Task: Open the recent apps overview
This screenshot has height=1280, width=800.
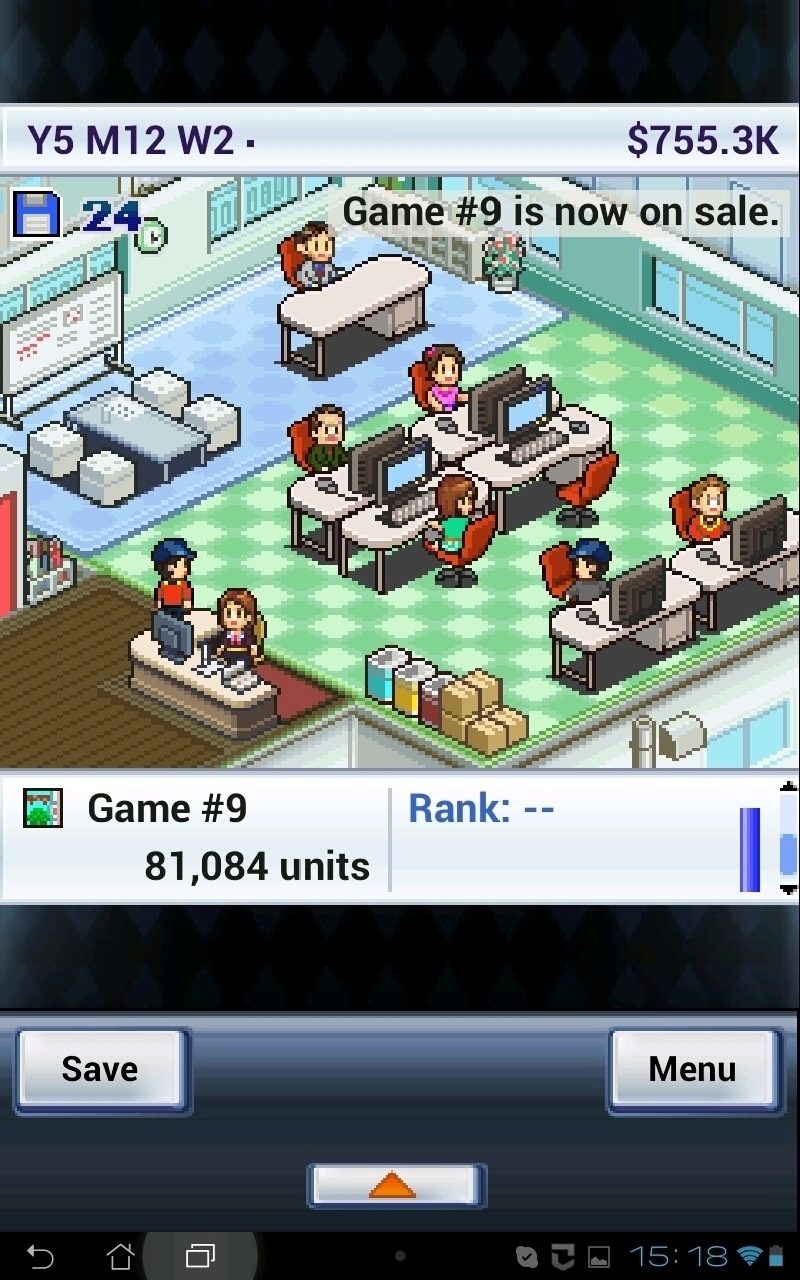Action: point(200,1256)
